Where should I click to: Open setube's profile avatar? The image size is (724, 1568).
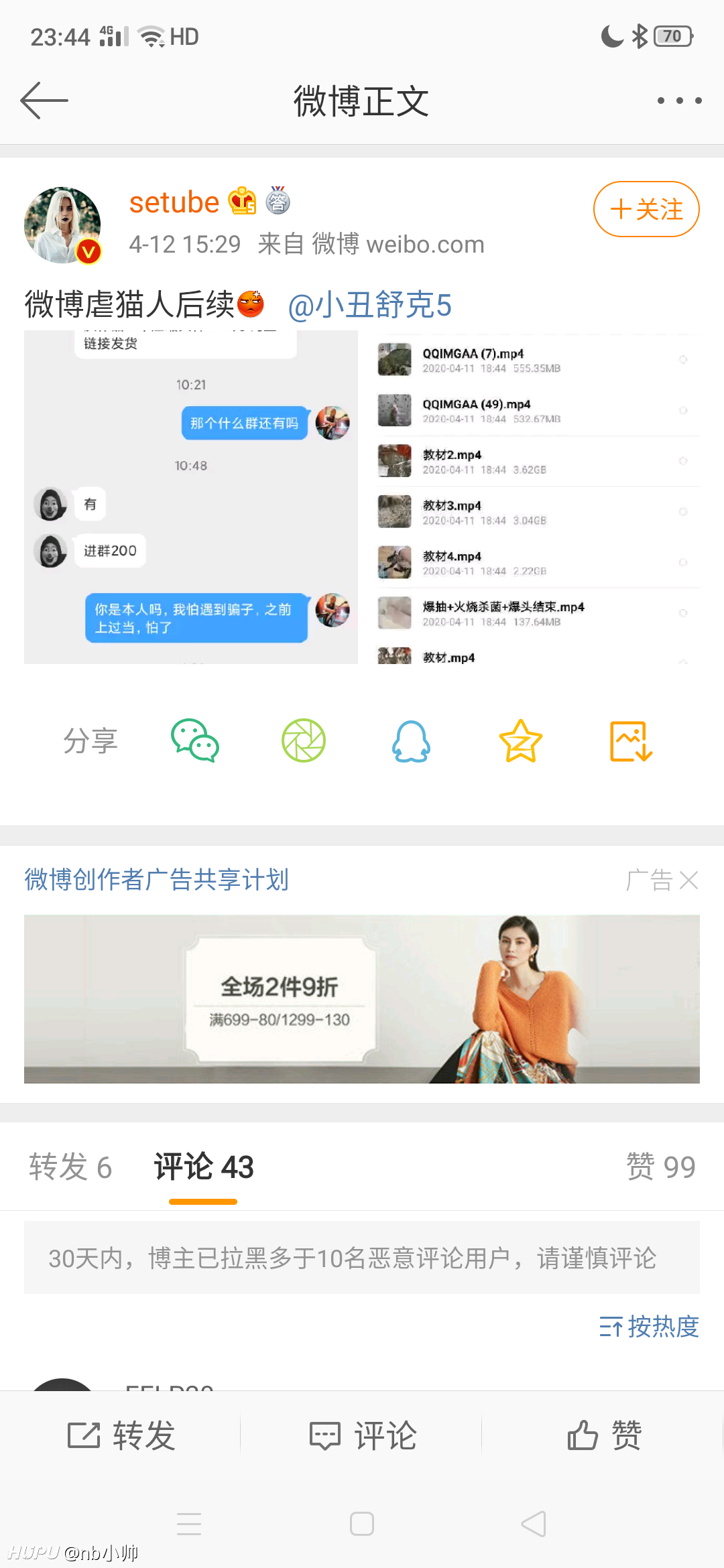point(62,225)
